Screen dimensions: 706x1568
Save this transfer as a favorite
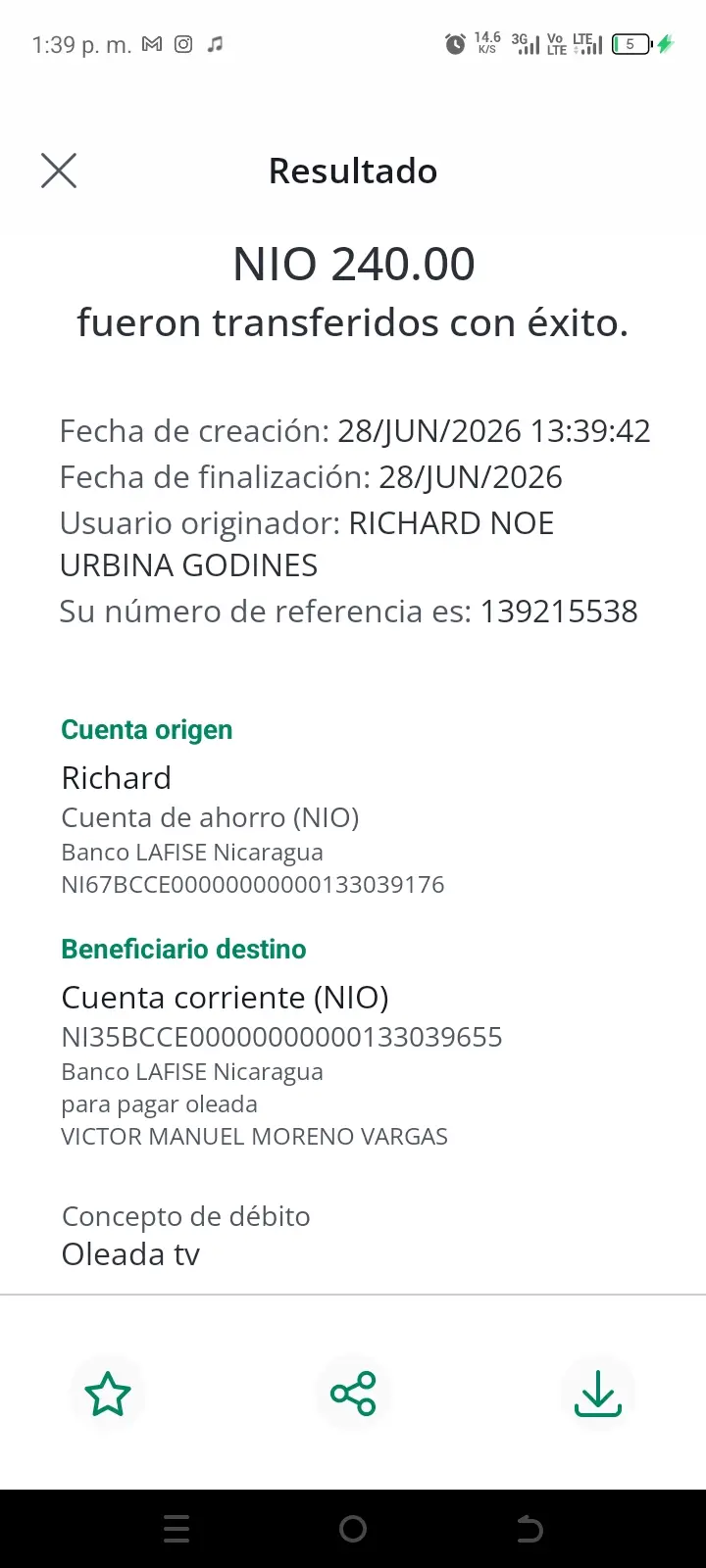(x=108, y=1394)
